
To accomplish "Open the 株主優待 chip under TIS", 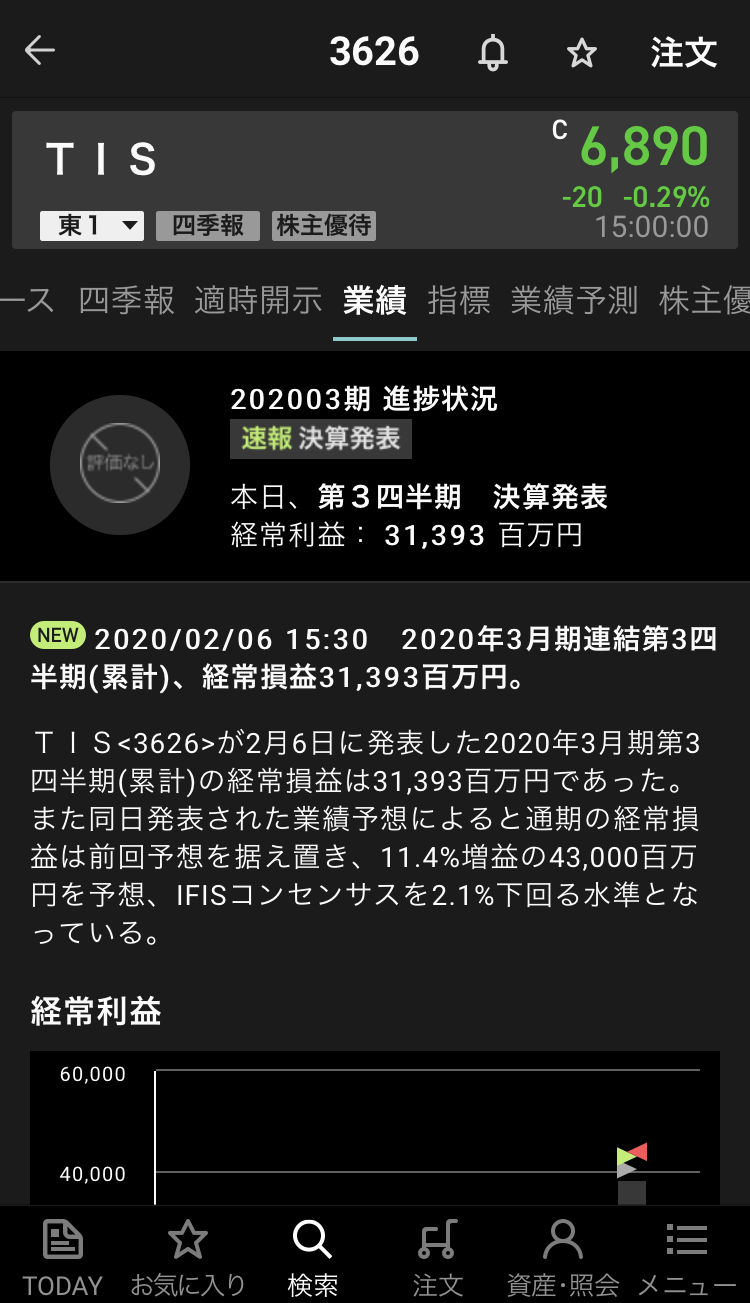I will click(324, 226).
